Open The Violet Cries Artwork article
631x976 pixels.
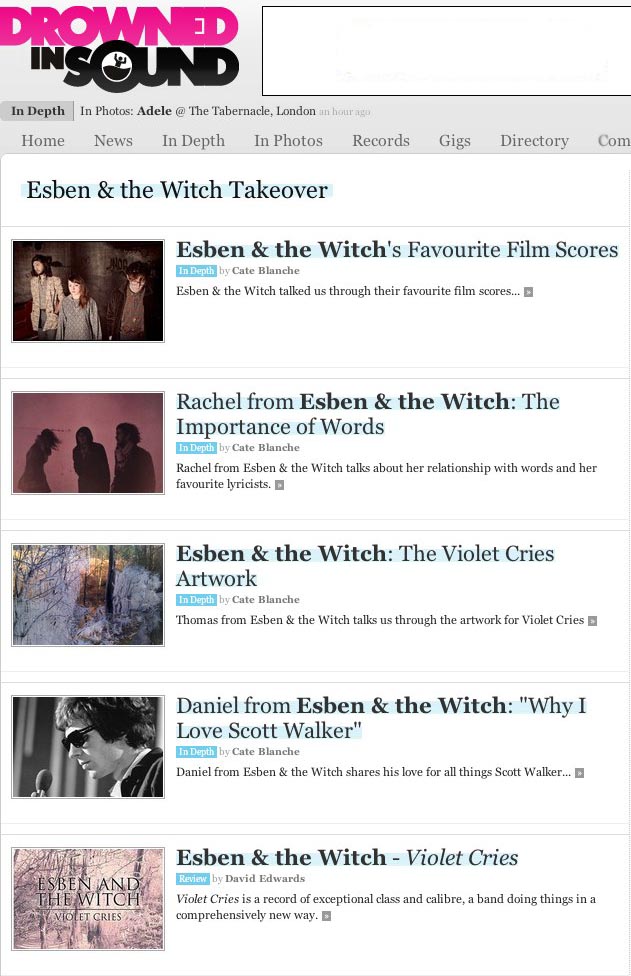click(x=364, y=566)
